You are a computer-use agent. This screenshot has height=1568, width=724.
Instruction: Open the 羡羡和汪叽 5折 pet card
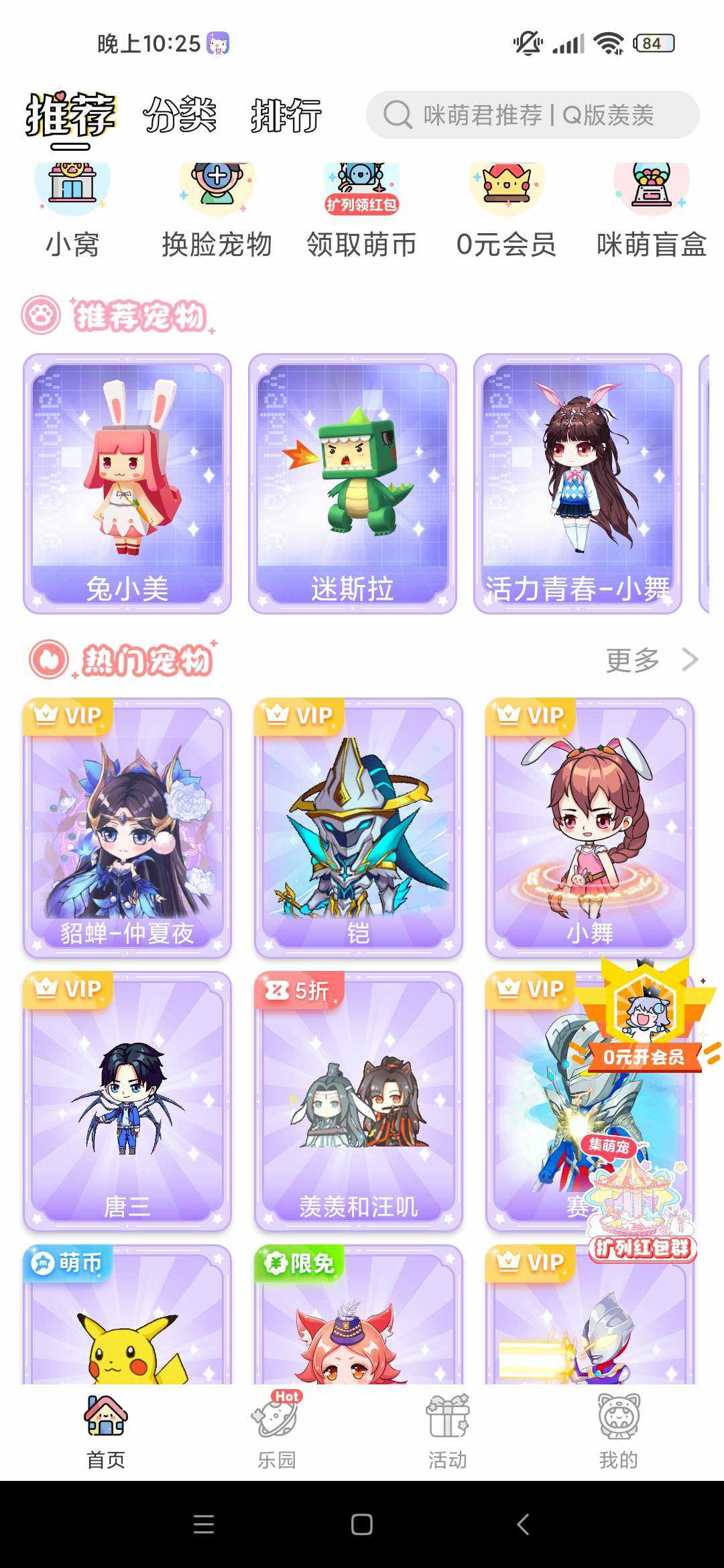pyautogui.click(x=359, y=1101)
